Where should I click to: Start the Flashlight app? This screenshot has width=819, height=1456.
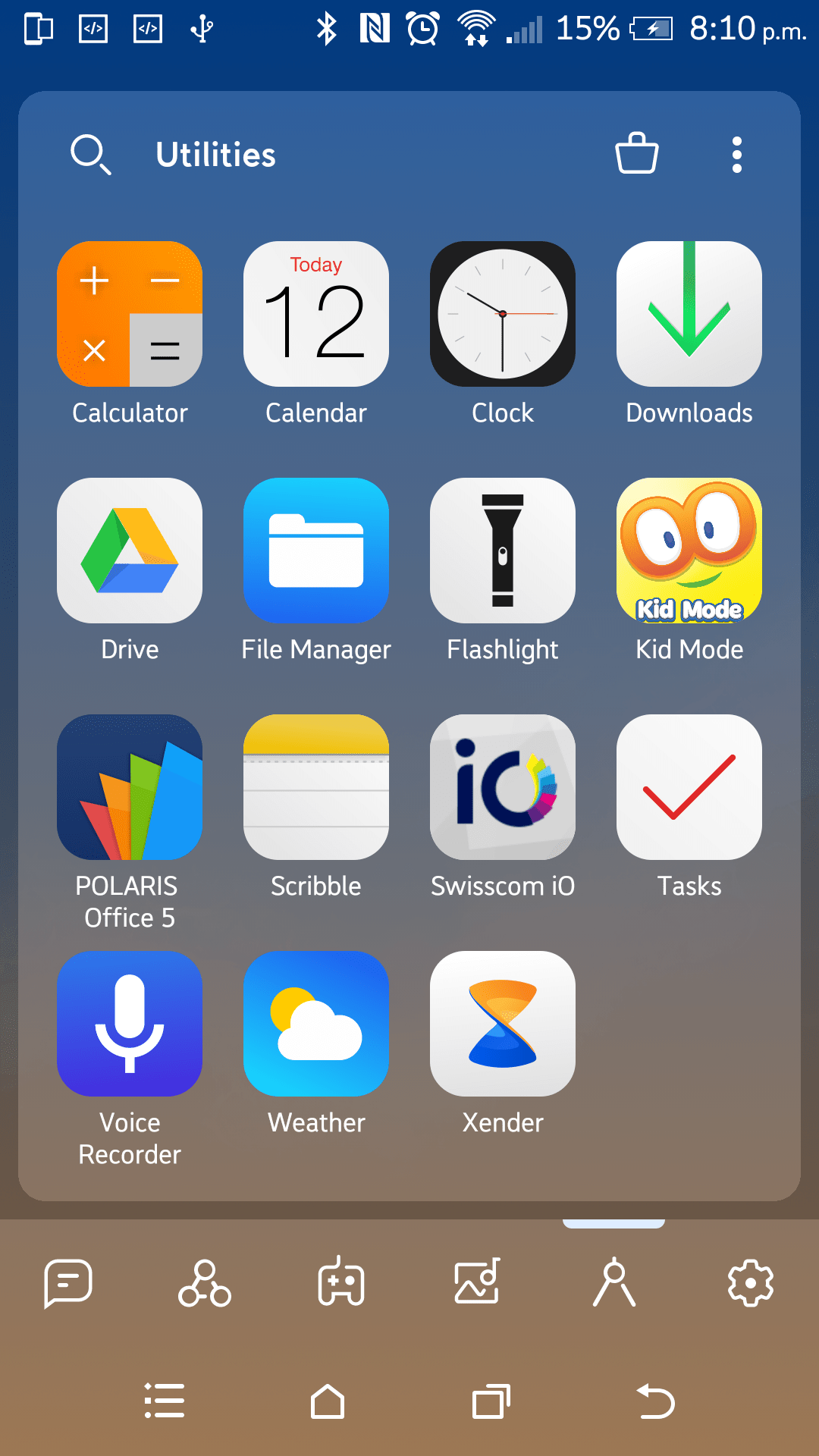[503, 551]
